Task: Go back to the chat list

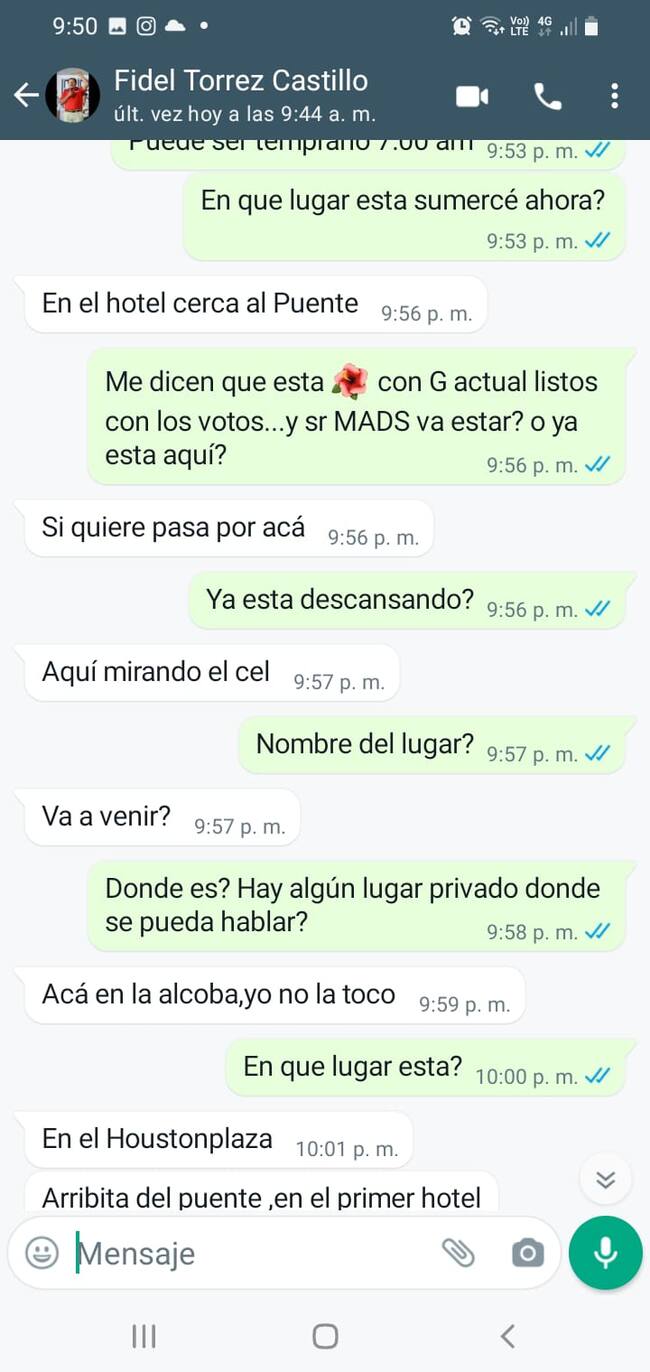Action: click(x=26, y=96)
